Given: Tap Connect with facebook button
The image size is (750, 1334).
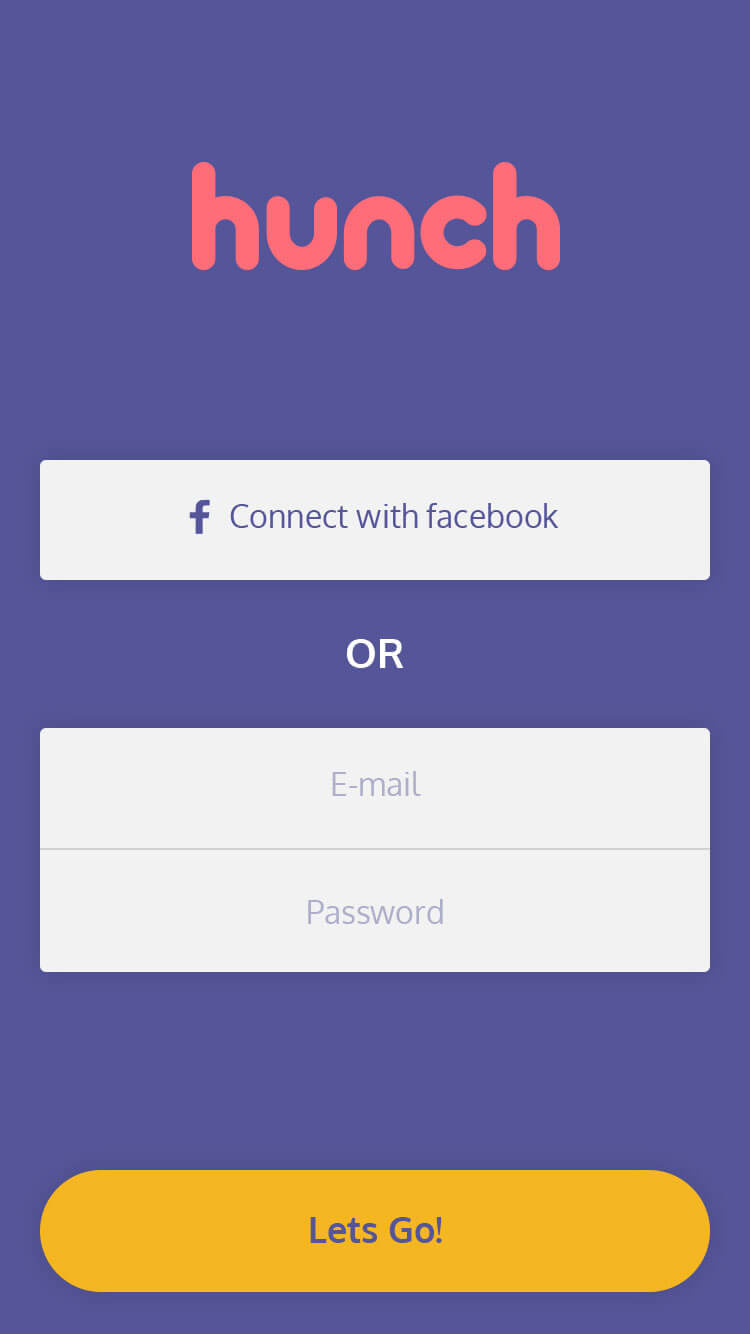Looking at the screenshot, I should click(375, 519).
